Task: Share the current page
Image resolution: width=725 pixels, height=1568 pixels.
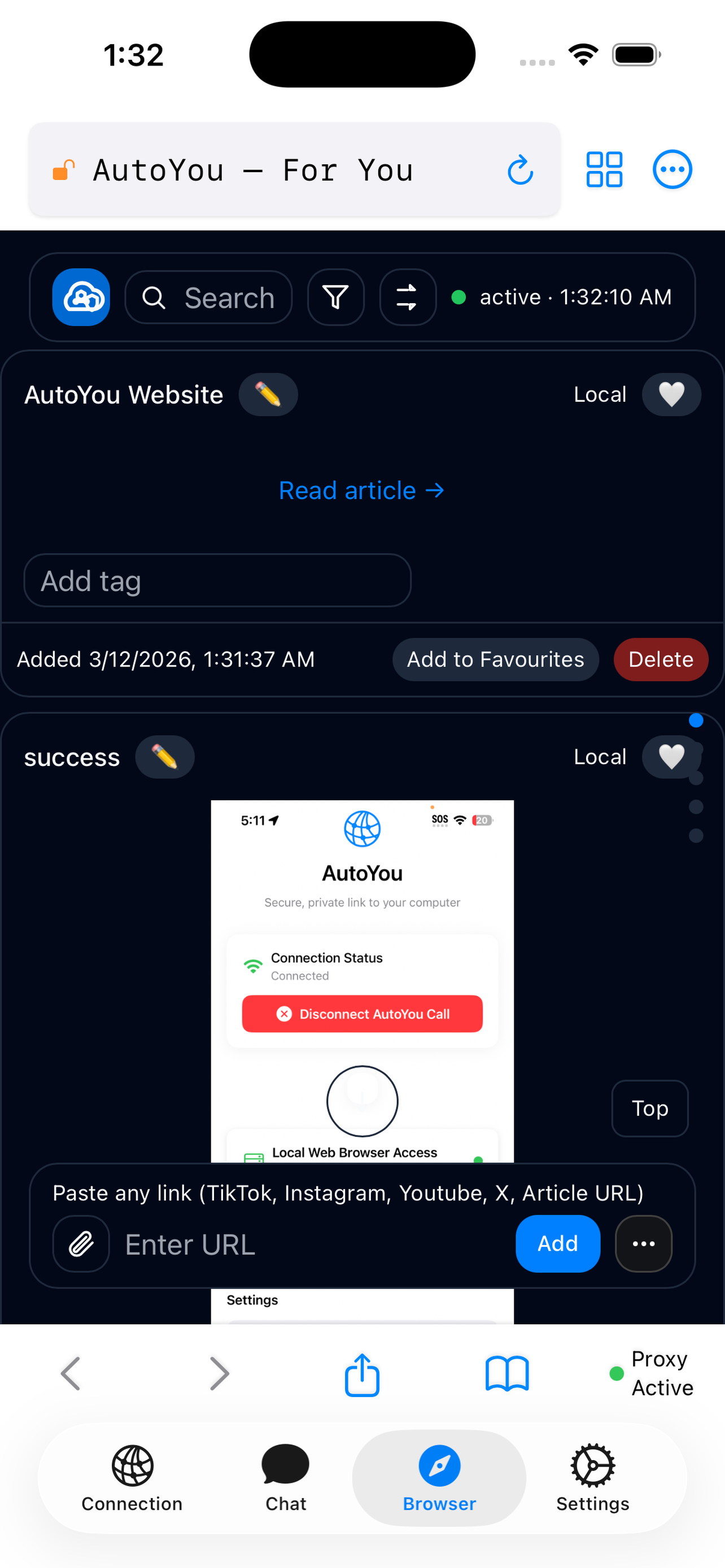Action: 361,1374
